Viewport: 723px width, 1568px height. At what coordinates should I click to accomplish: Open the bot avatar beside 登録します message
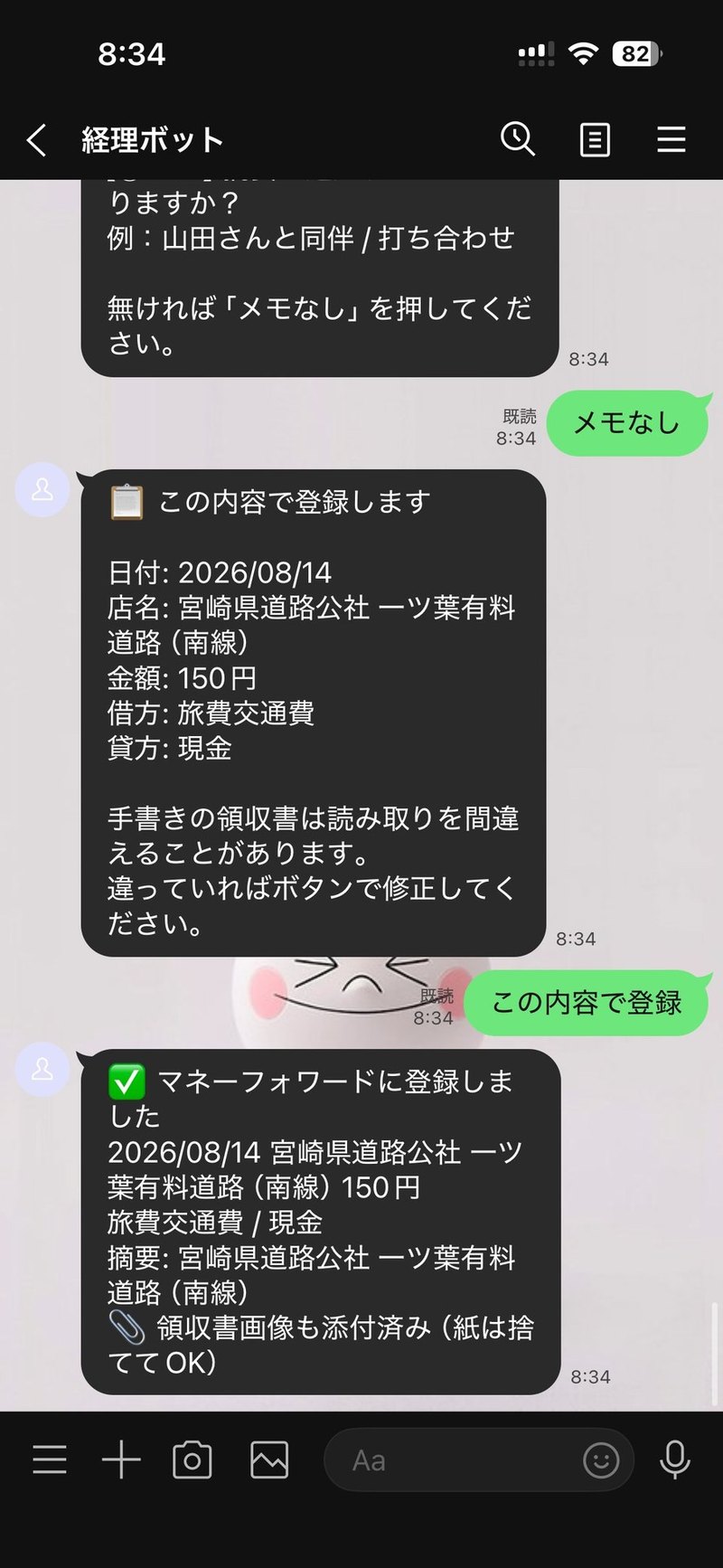coord(42,490)
